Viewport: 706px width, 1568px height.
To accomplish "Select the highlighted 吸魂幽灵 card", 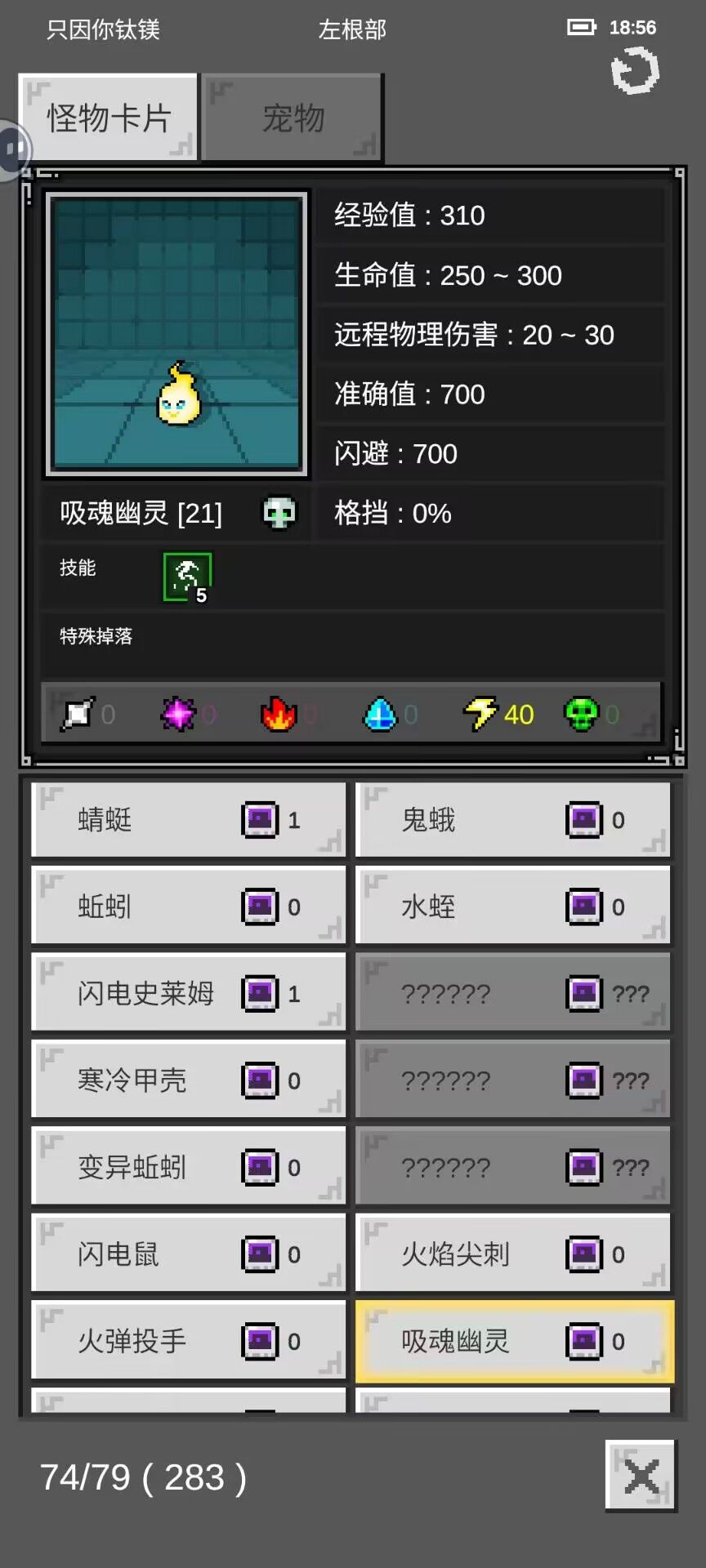I will (512, 1340).
